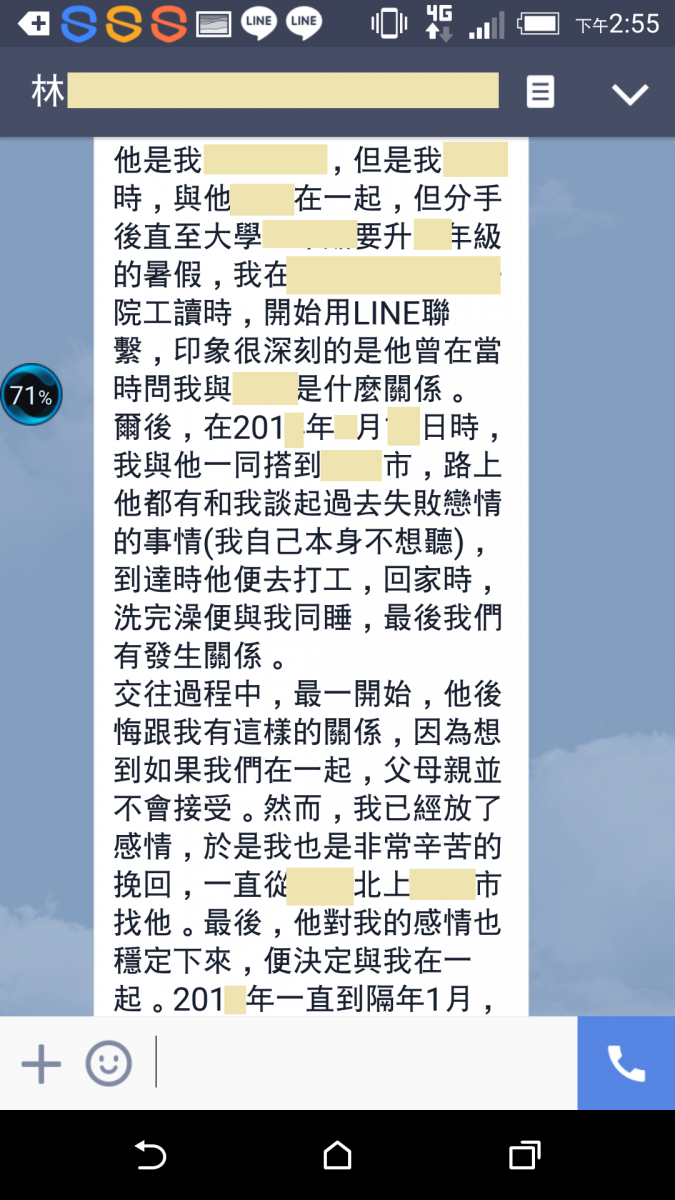Screen dimensions: 675x1200
Task: Go back using system back button
Action: click(x=150, y=1156)
